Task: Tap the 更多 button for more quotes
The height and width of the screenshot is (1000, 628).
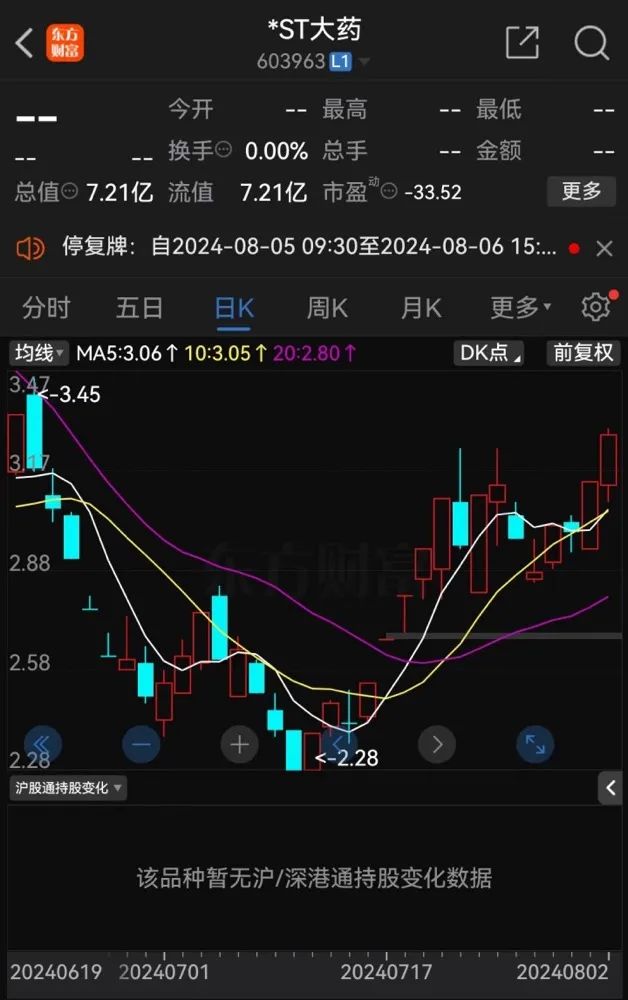Action: coord(581,191)
